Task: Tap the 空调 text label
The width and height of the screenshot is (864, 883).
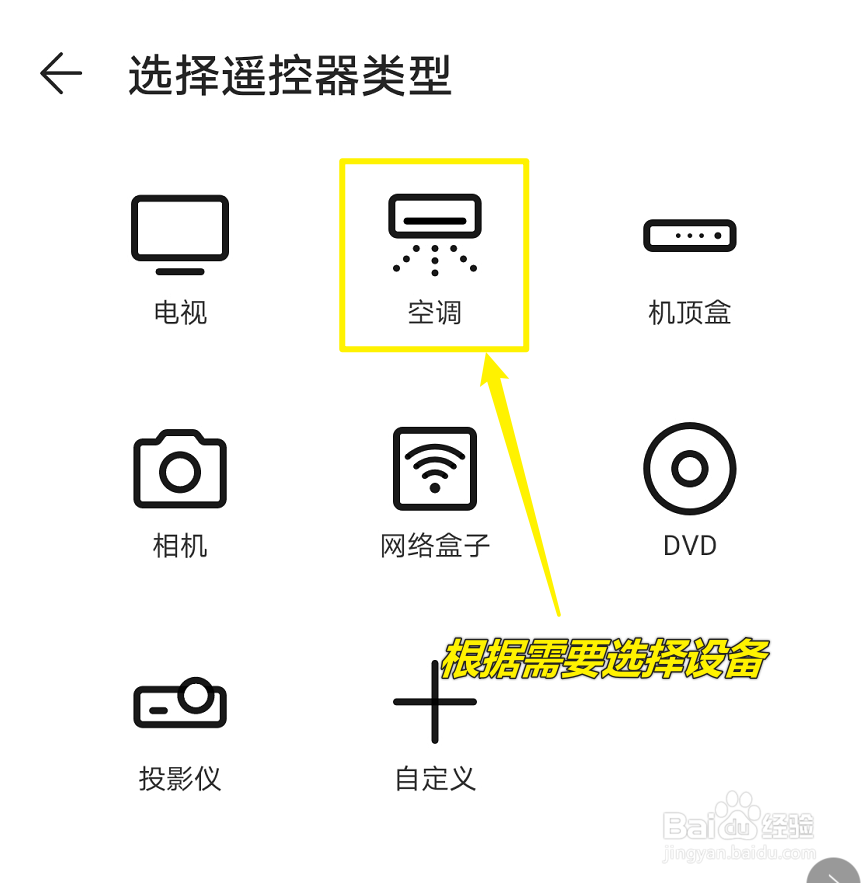Action: [x=434, y=313]
